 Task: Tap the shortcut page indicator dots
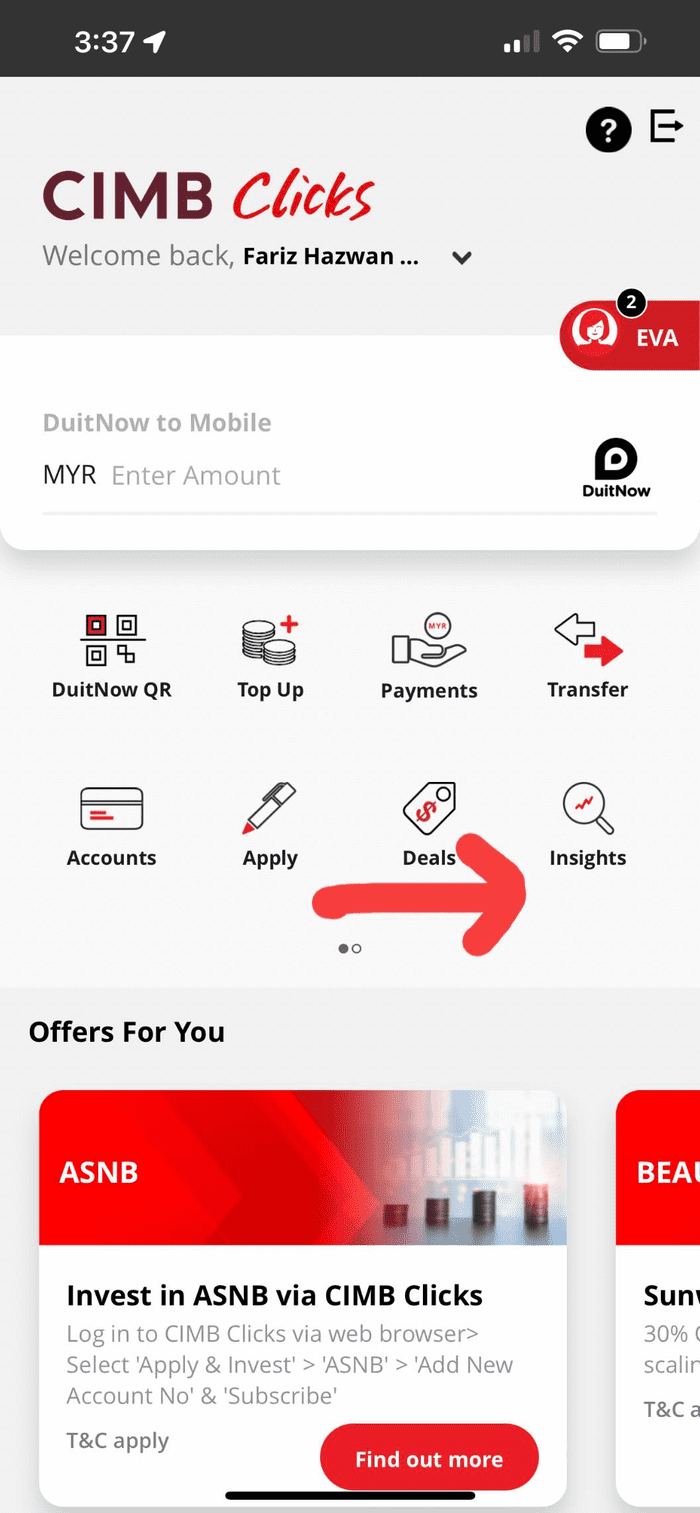coord(350,948)
